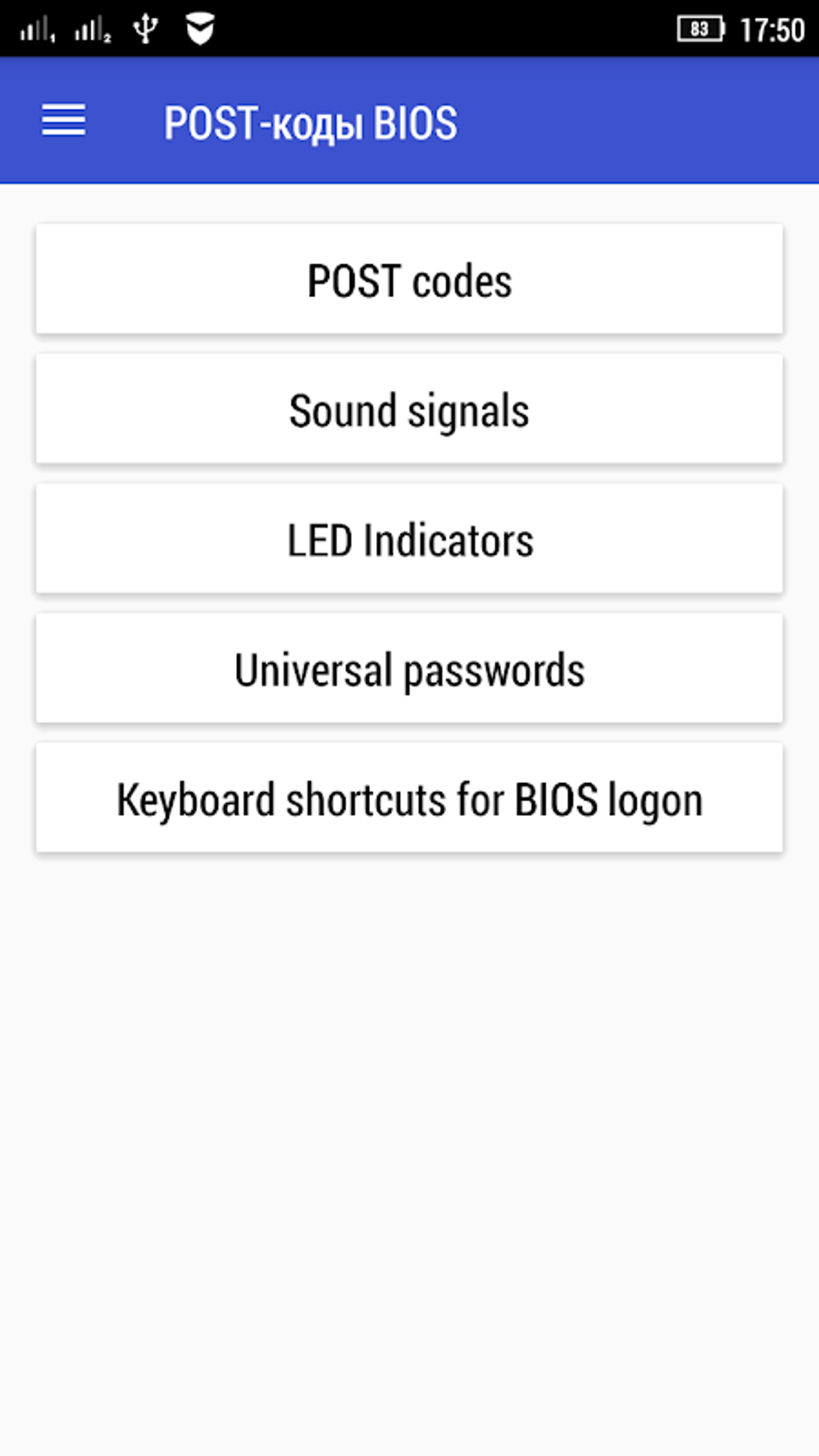Click the SIM 1 signal strength icon

pos(36,27)
